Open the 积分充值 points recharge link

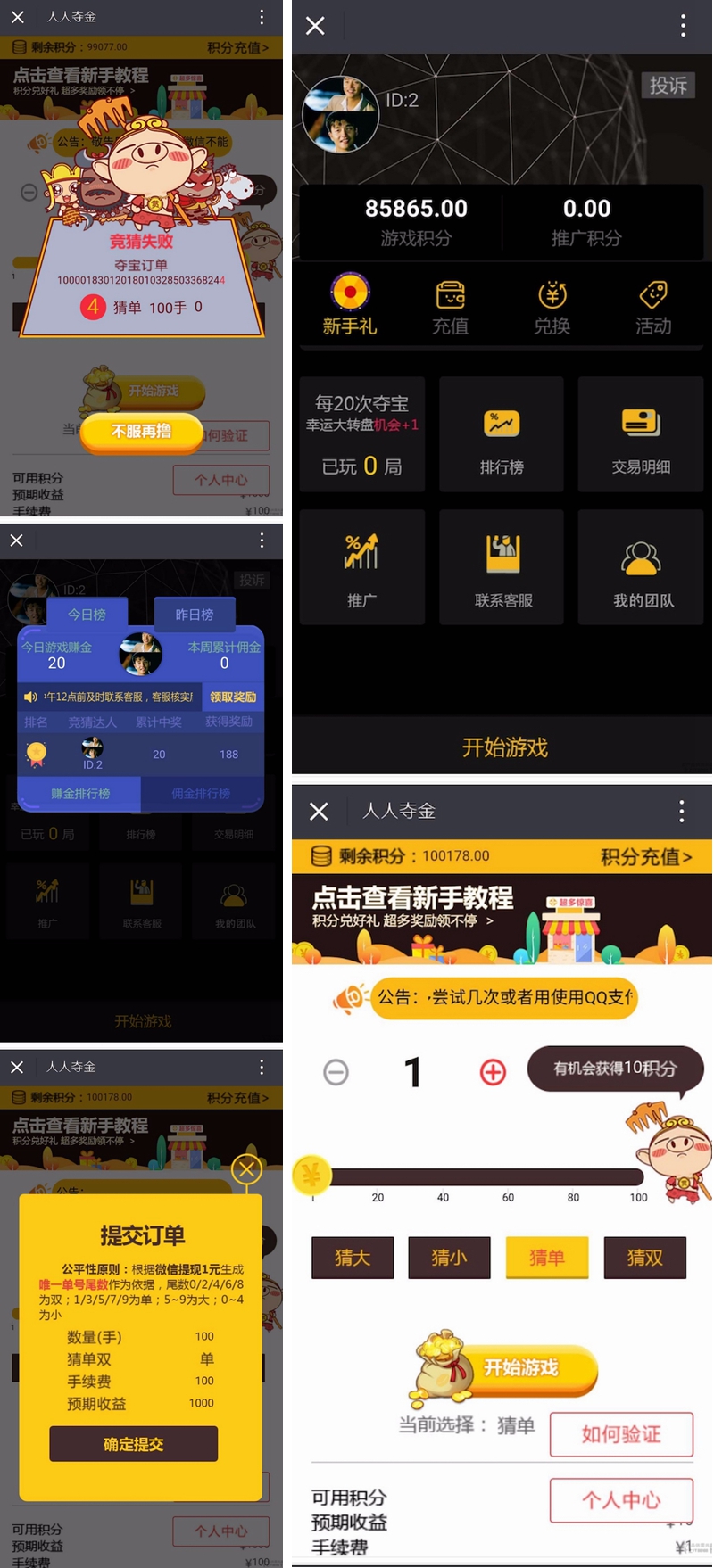[x=646, y=855]
